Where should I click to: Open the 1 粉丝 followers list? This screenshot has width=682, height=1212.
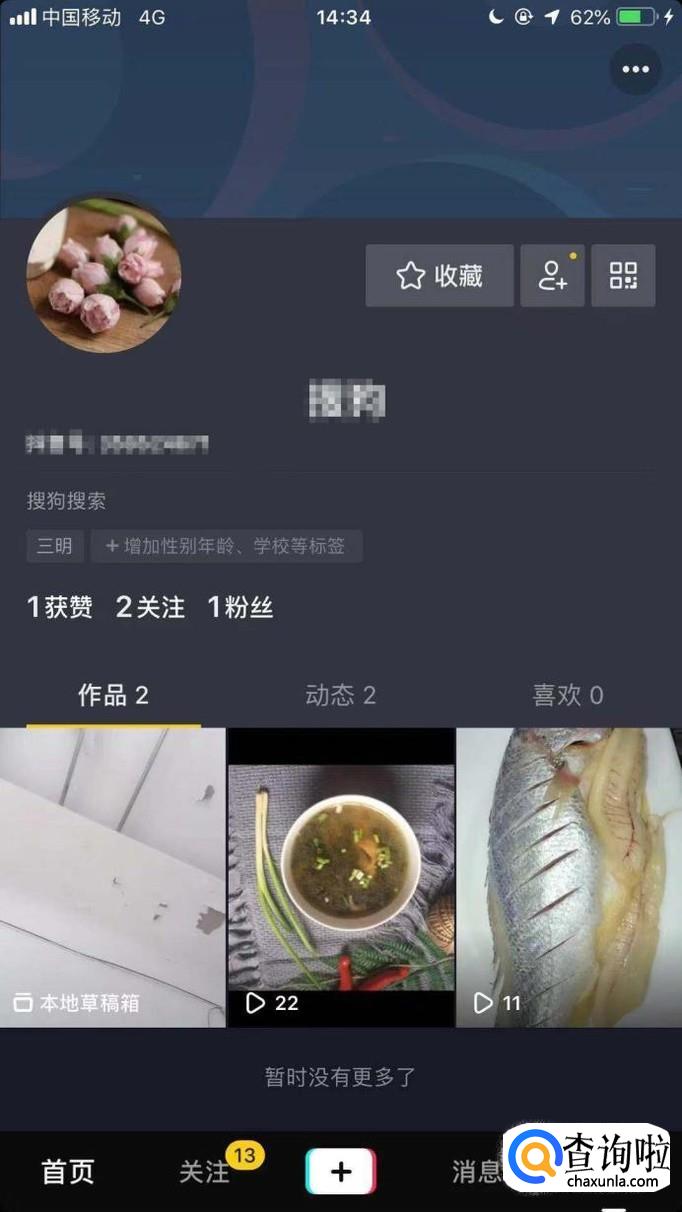tap(240, 607)
